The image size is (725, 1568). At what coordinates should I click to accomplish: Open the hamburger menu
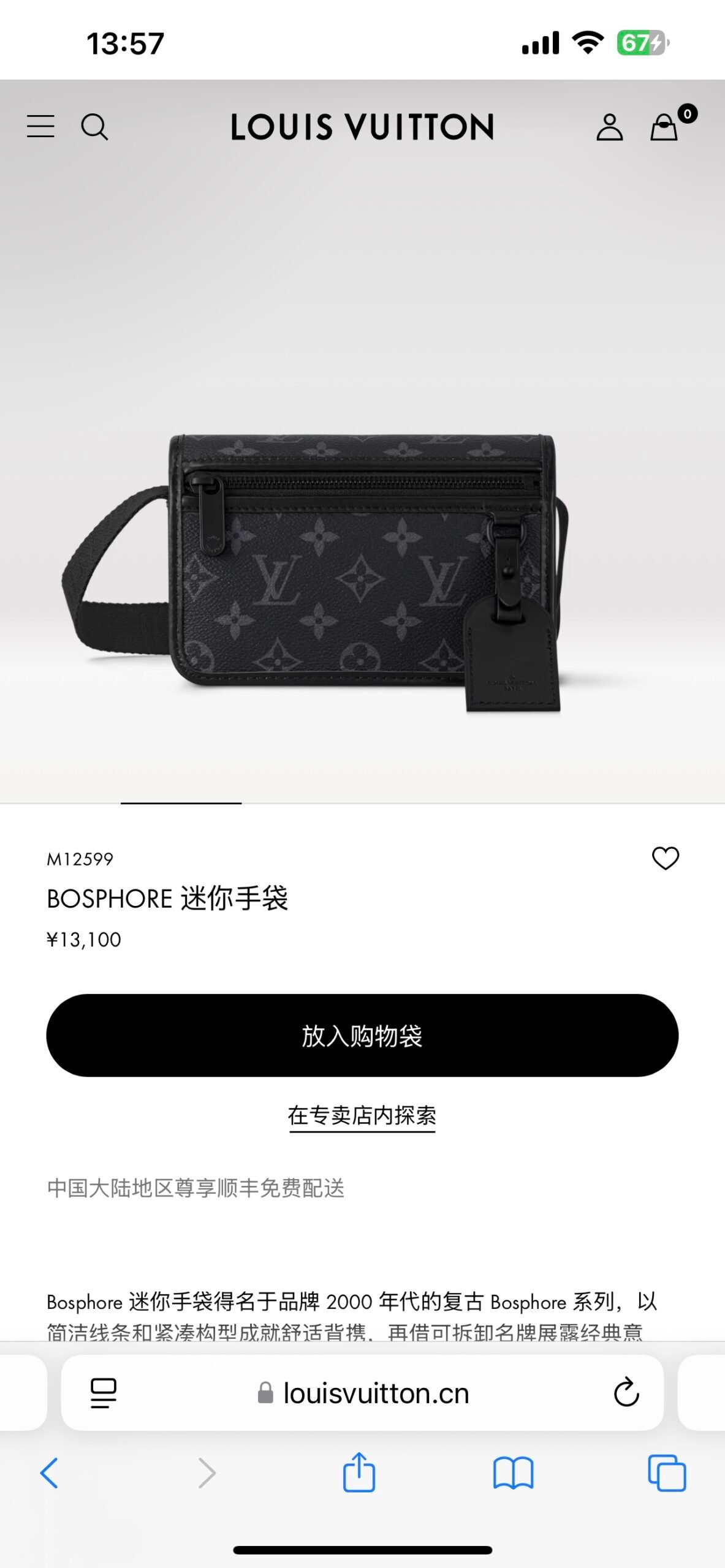pyautogui.click(x=40, y=126)
